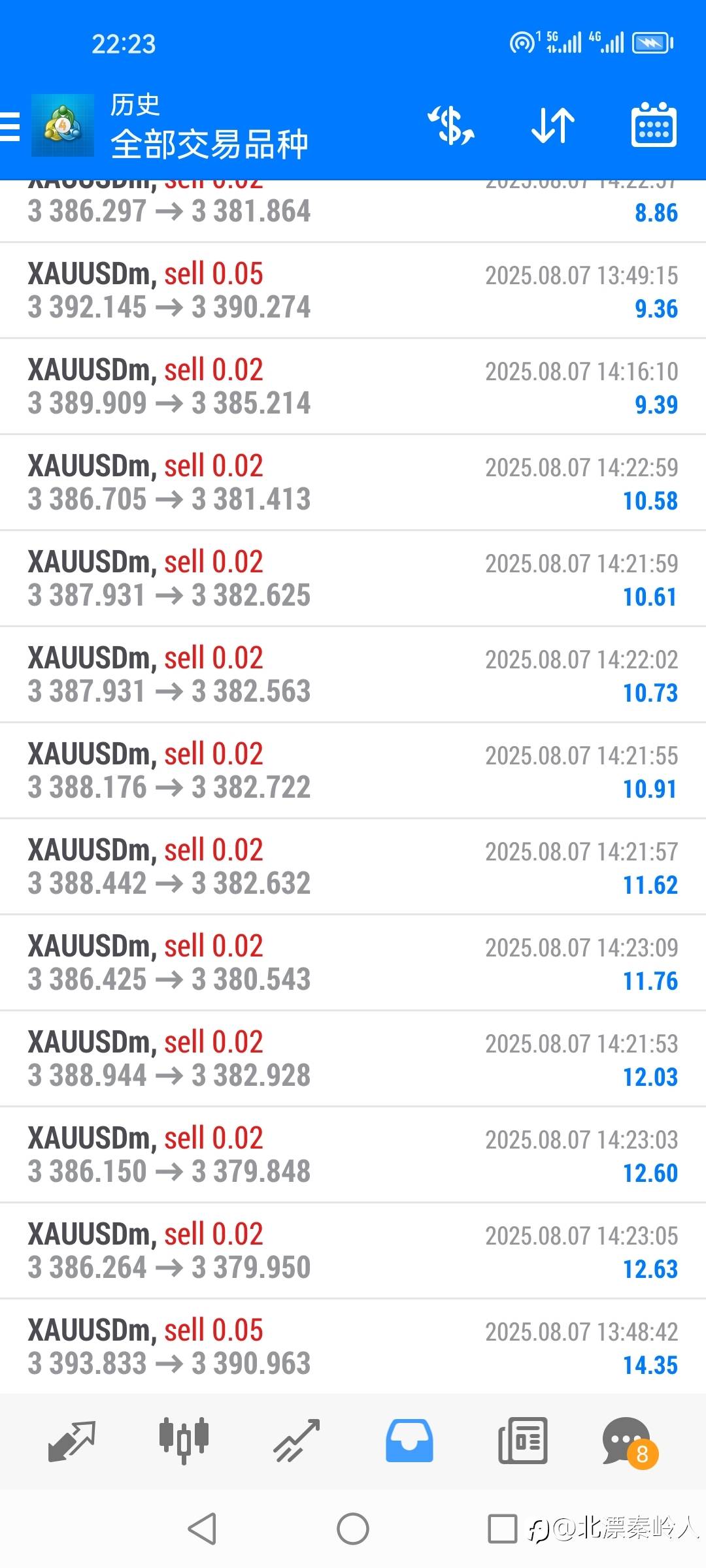The width and height of the screenshot is (706, 1568).
Task: View the trade with profit 12.03
Action: 353,1059
